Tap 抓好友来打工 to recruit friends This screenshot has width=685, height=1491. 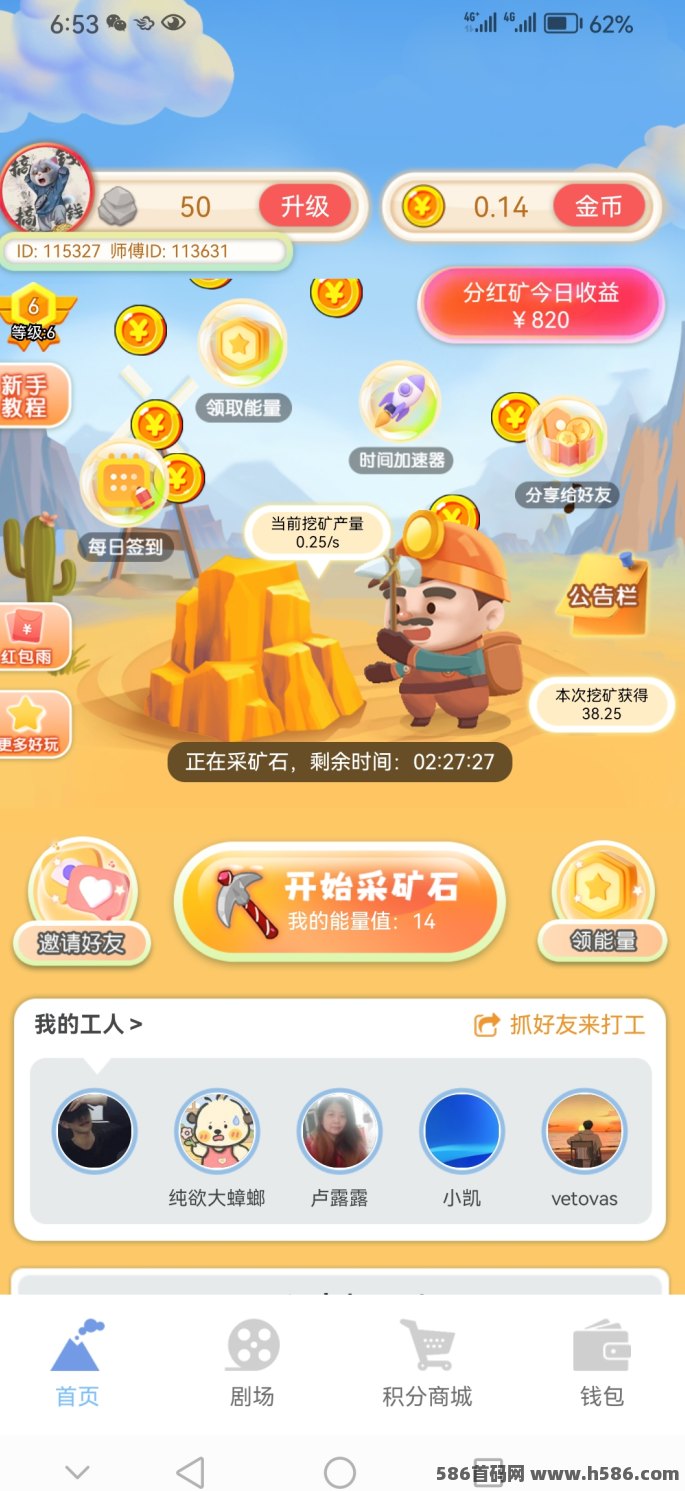pos(560,1024)
